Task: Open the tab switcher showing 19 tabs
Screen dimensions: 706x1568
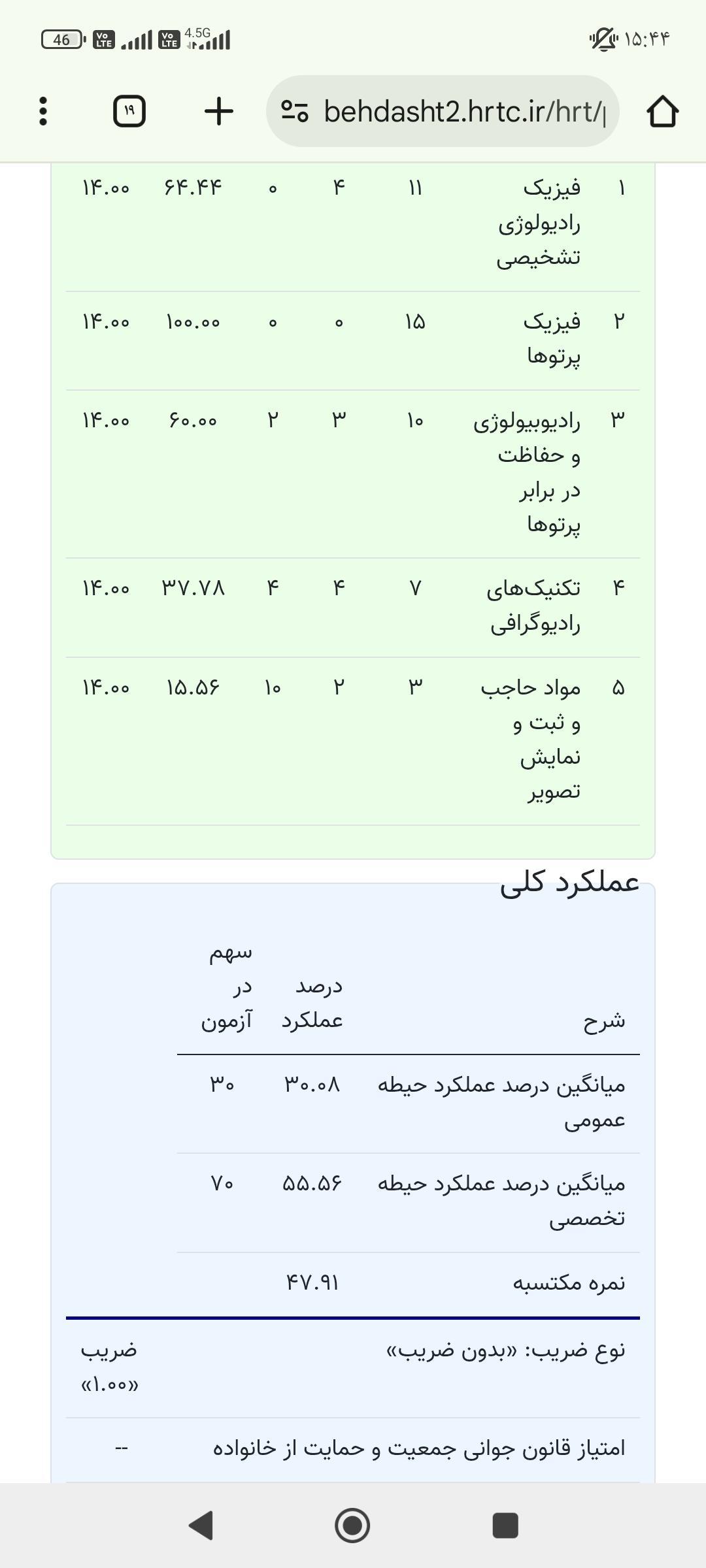Action: click(x=129, y=111)
